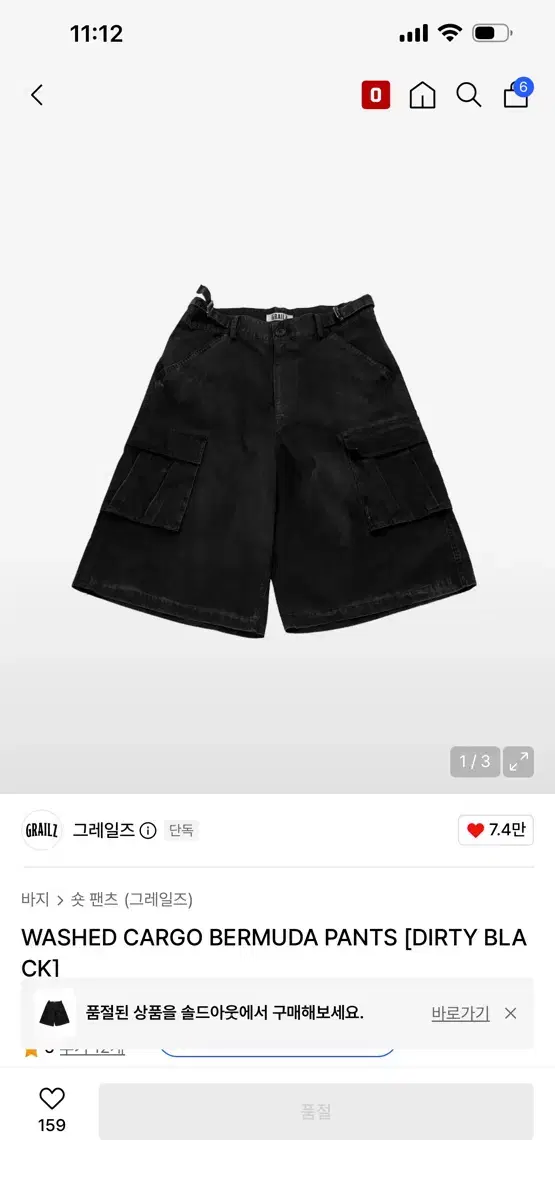Open the 그레일즈 brand page
555x1200 pixels.
tap(104, 830)
